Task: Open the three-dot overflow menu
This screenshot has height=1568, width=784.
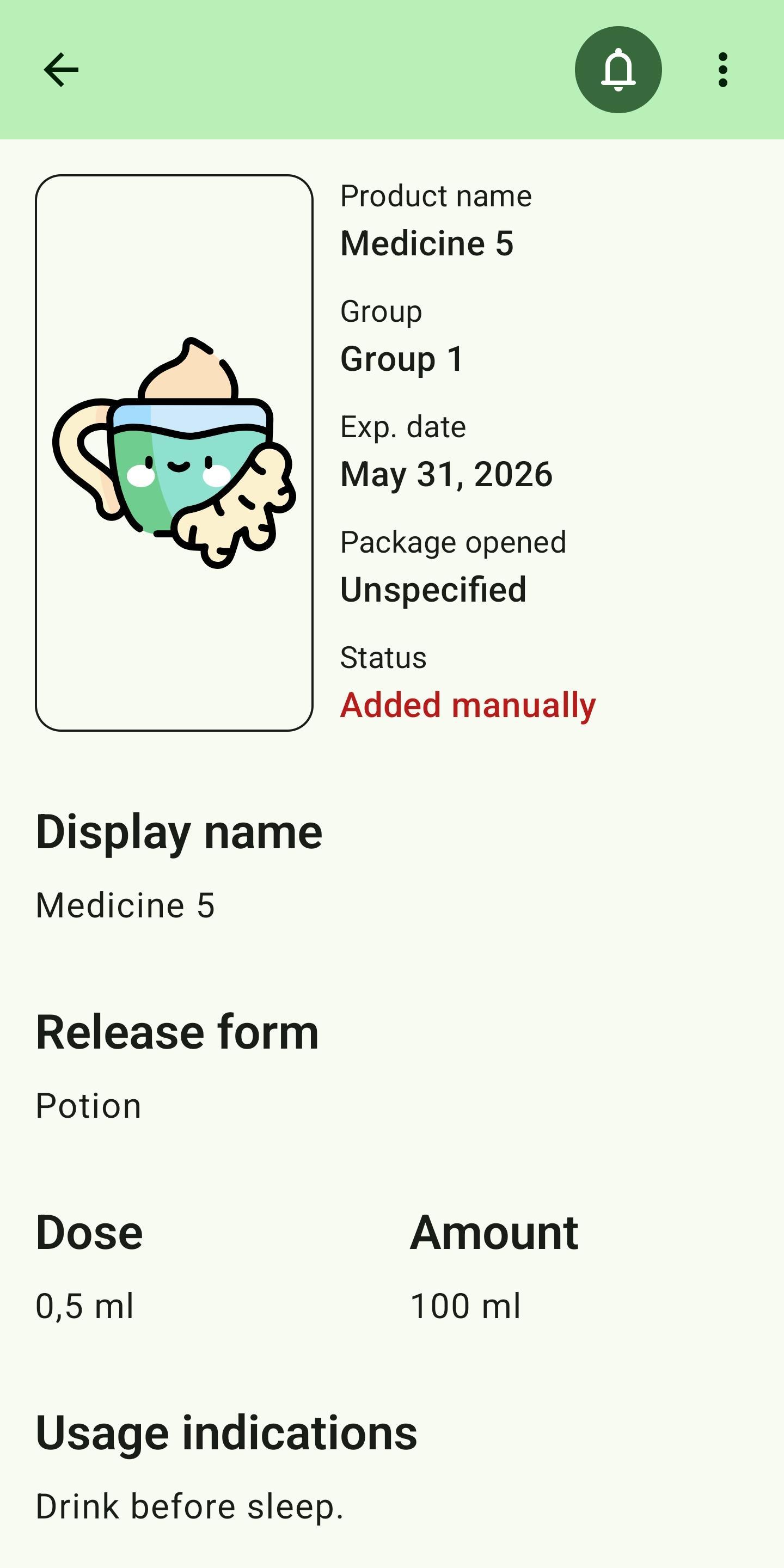Action: pyautogui.click(x=722, y=69)
